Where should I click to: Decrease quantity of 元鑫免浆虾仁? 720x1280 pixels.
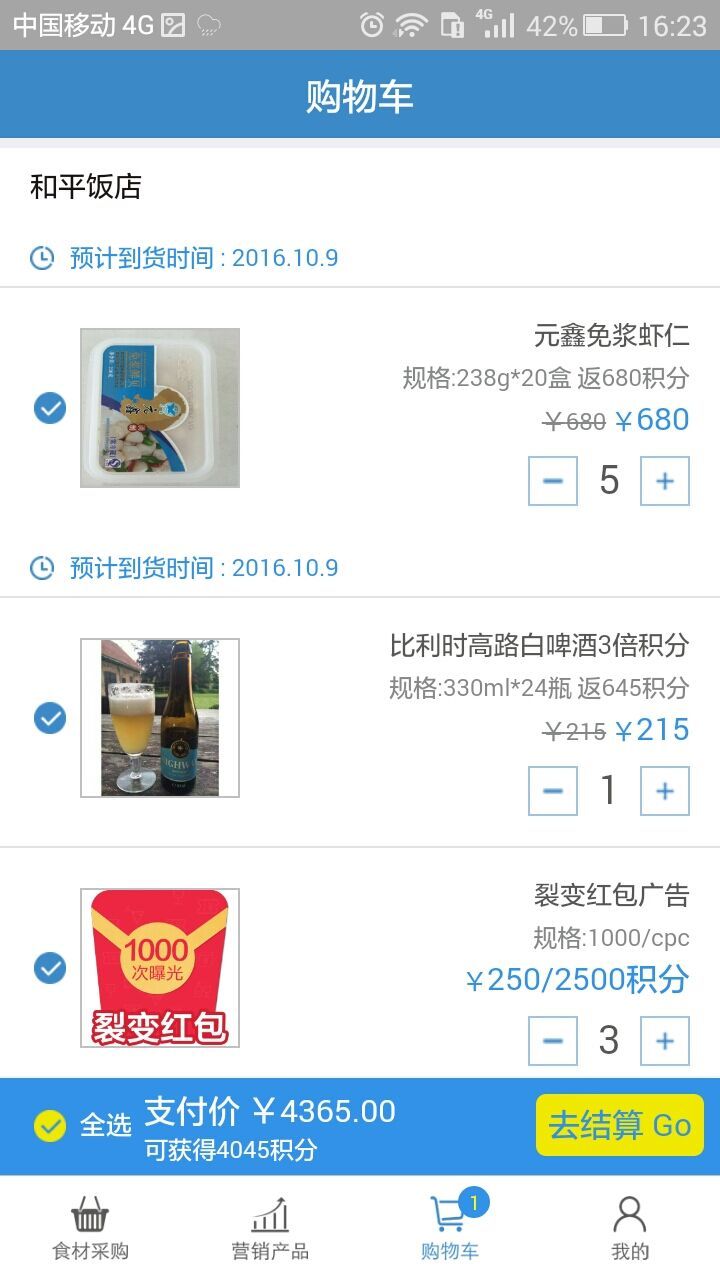553,481
